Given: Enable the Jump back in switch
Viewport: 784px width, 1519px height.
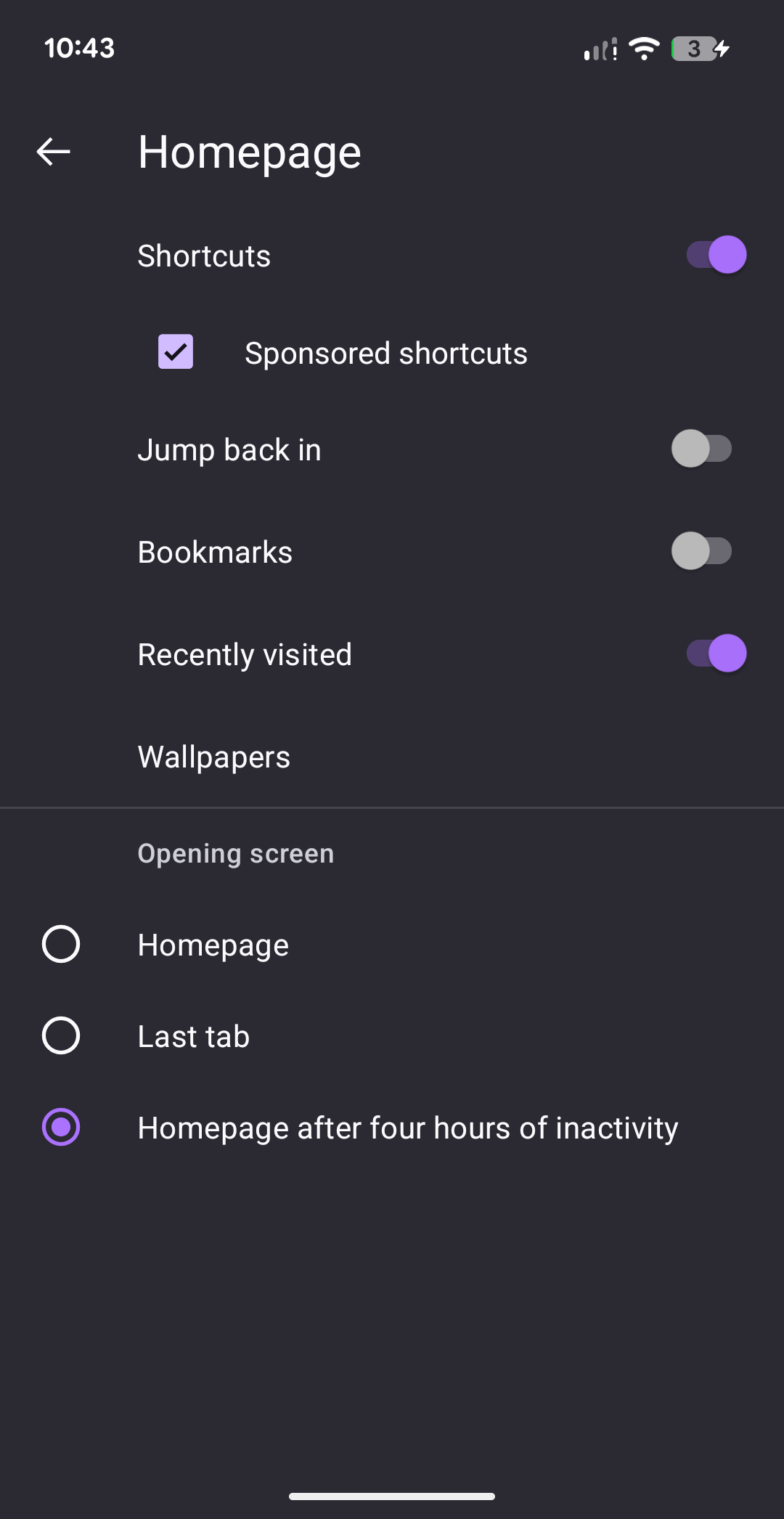Looking at the screenshot, I should (701, 449).
